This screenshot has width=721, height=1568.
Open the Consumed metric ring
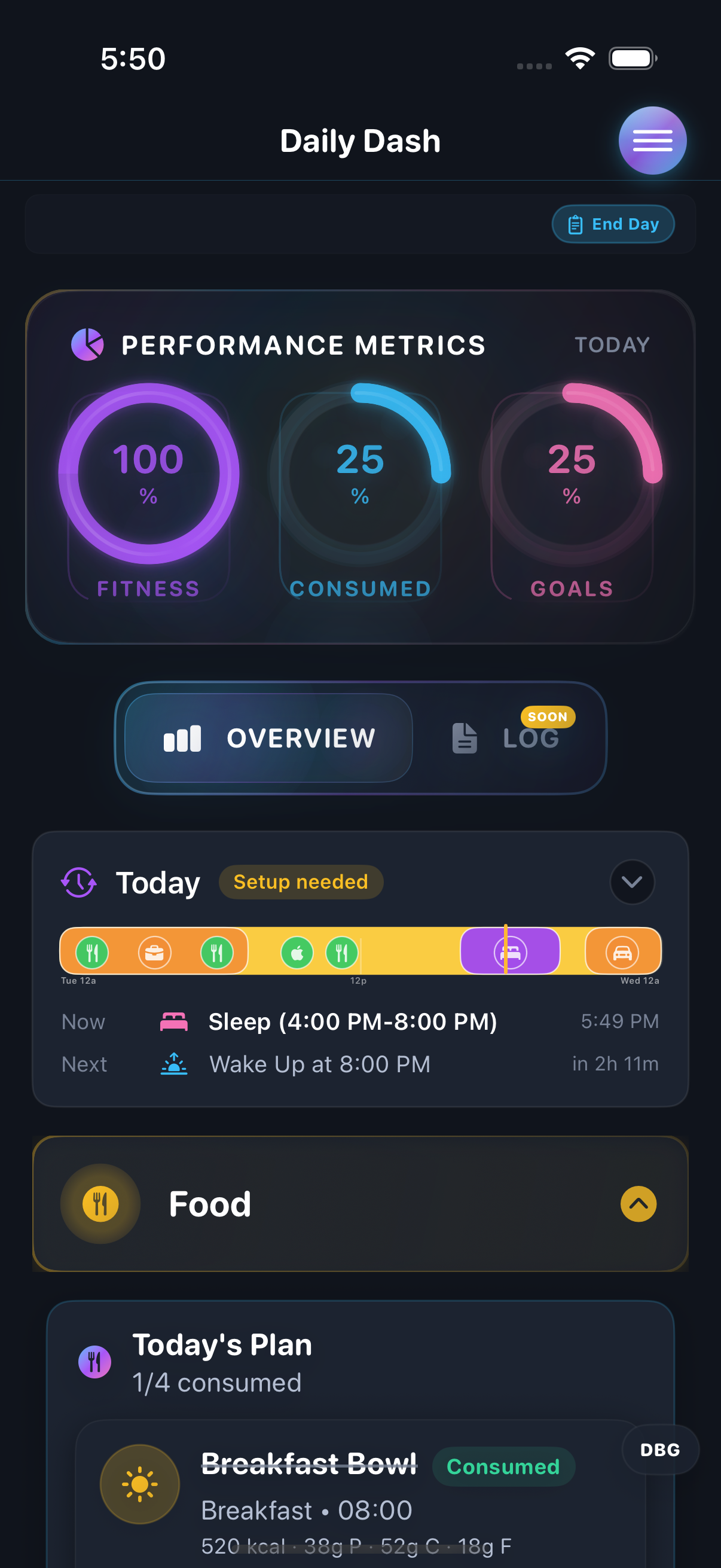tap(360, 474)
